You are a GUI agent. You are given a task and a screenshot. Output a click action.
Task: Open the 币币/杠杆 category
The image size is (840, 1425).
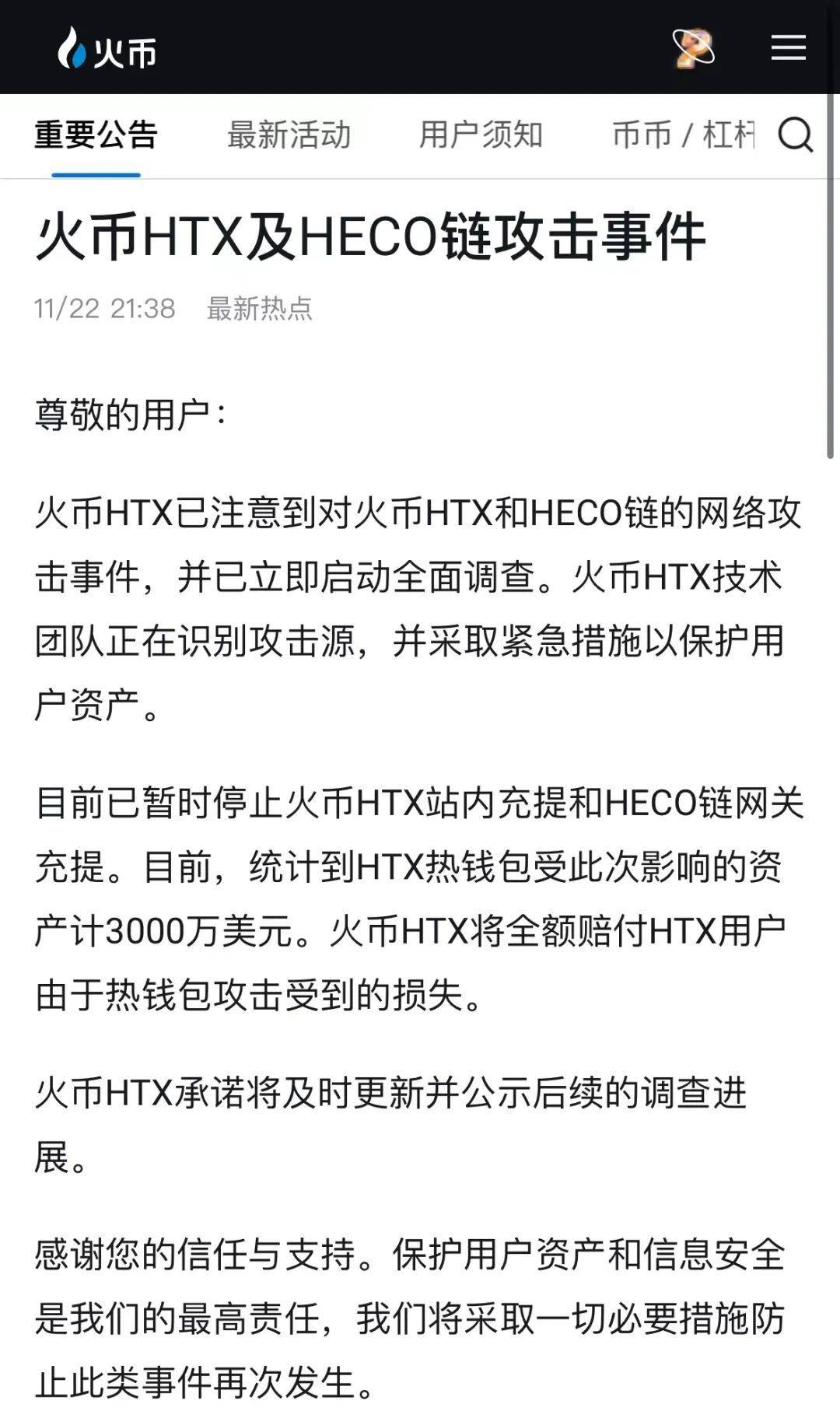coord(681,134)
